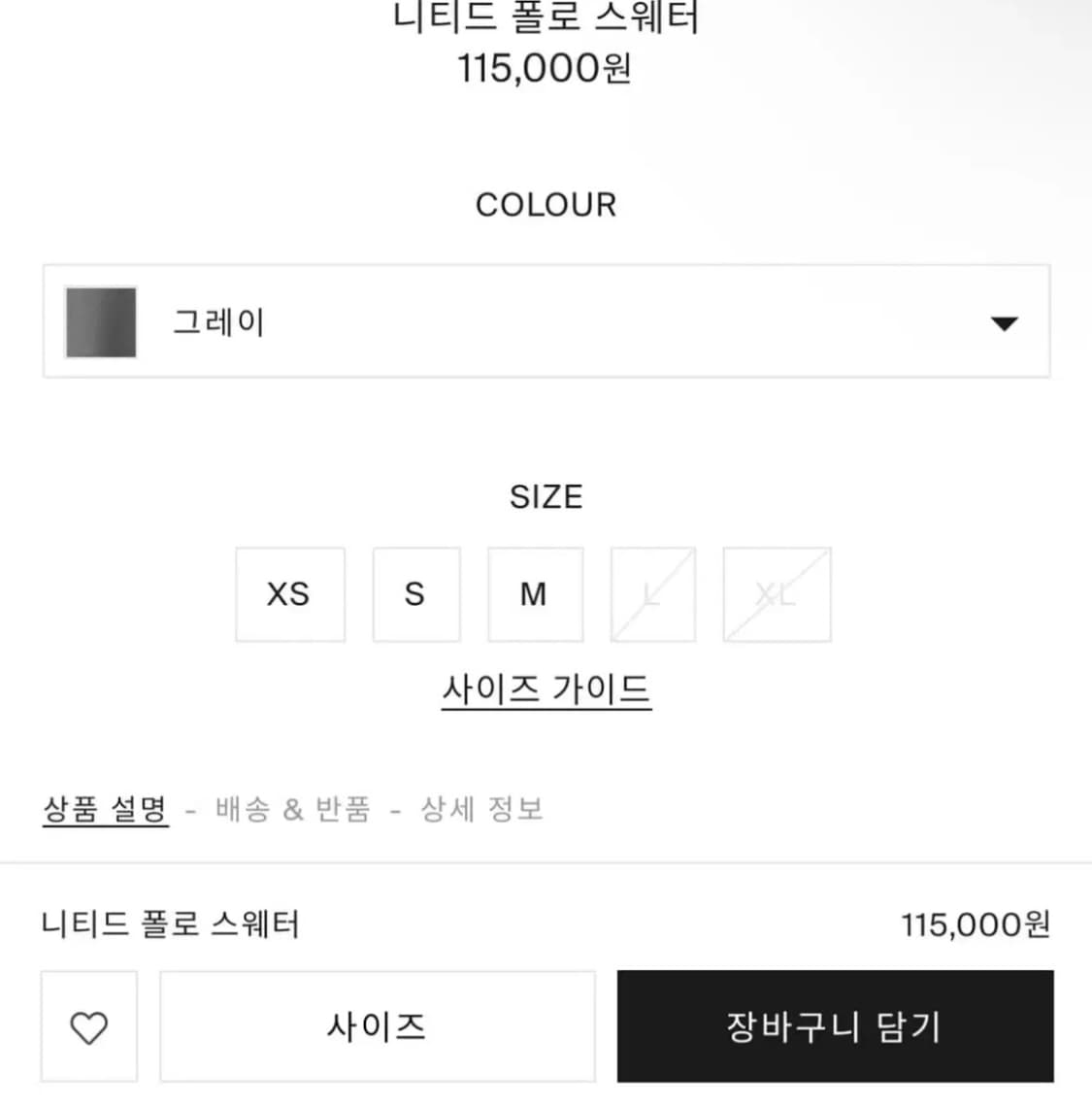Select size XS
This screenshot has width=1092, height=1108.
coord(289,594)
